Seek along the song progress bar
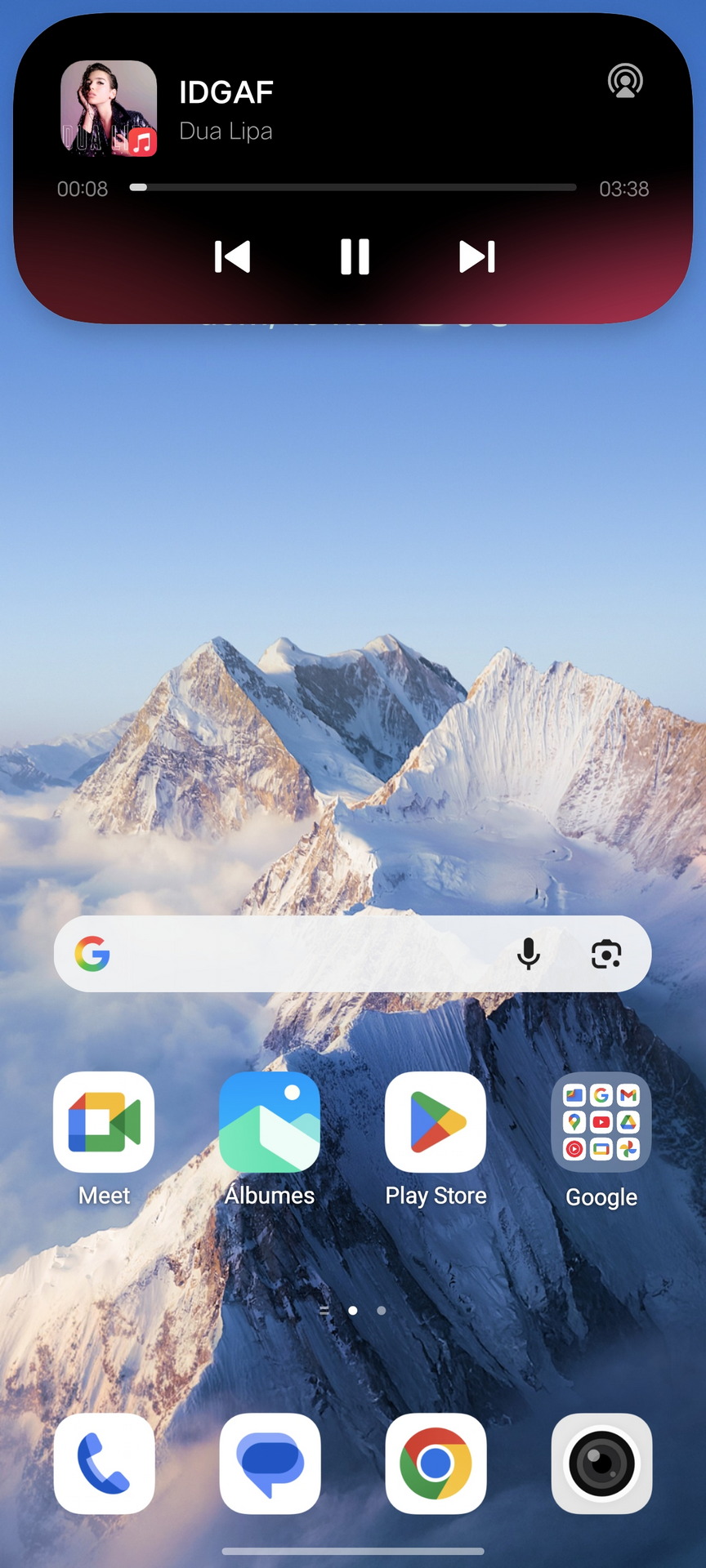This screenshot has width=706, height=1568. pyautogui.click(x=353, y=188)
